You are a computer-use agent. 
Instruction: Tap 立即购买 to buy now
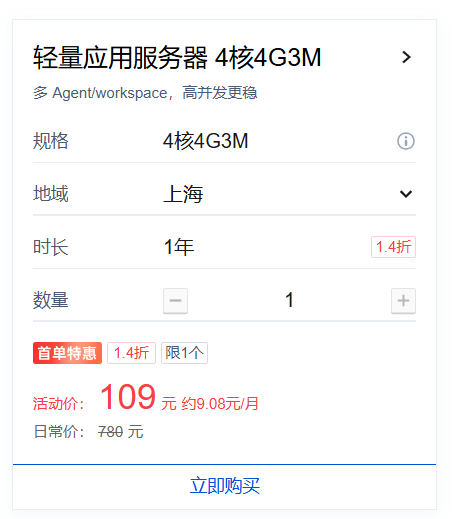[224, 486]
